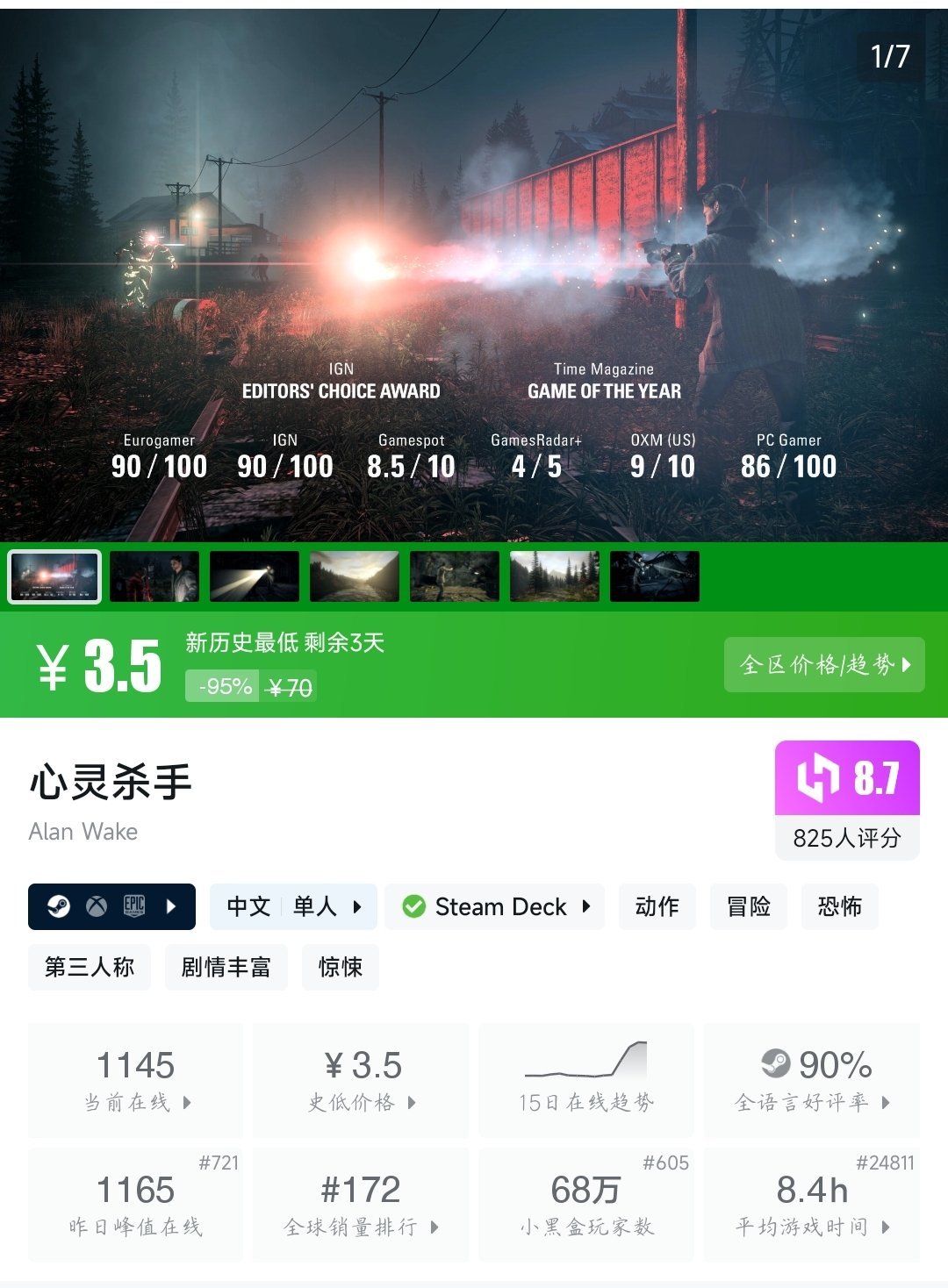Select the 剧情丰富 tag
This screenshot has height=1288, width=948.
pos(226,967)
